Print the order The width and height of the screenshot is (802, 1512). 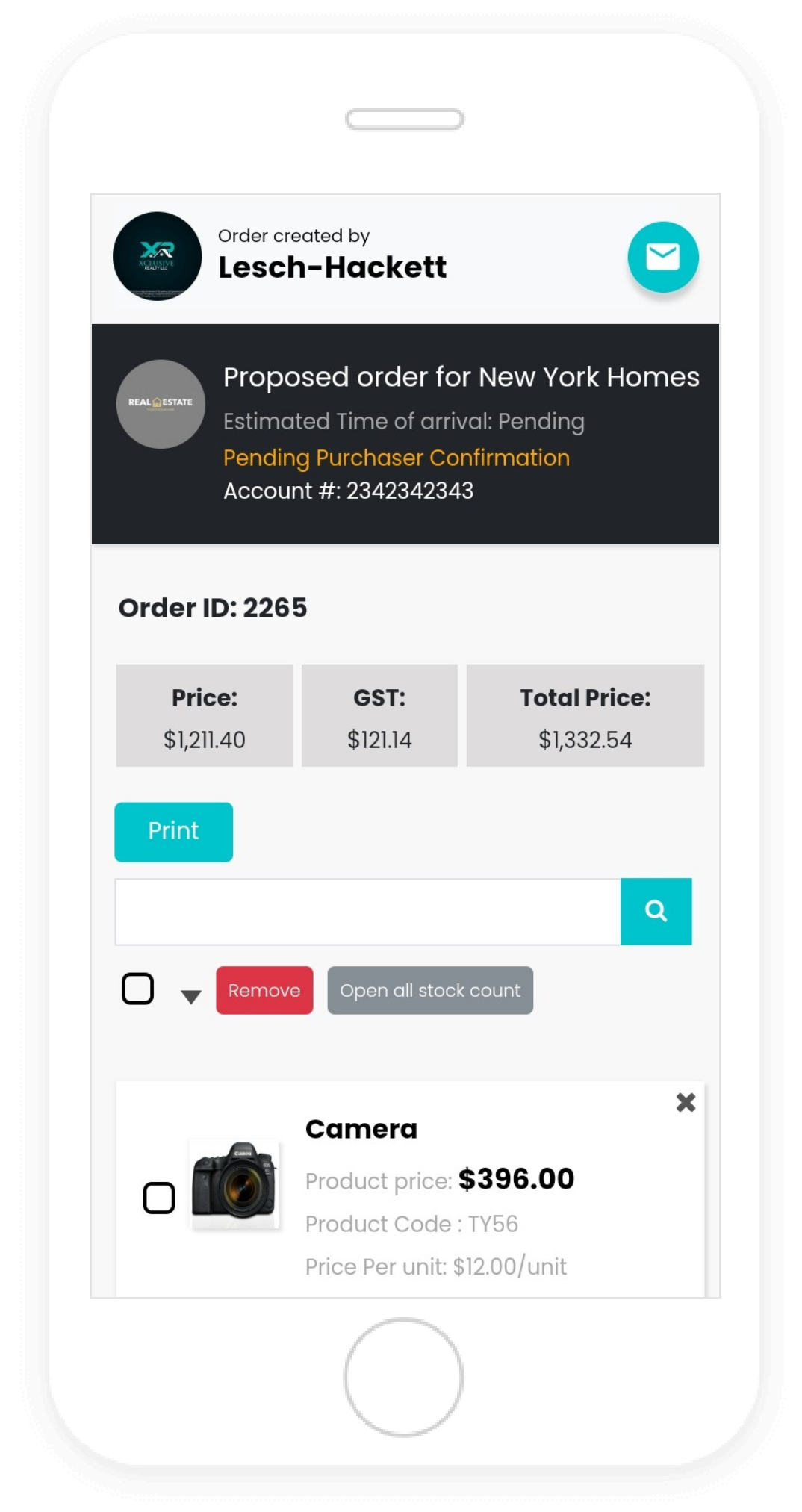coord(173,832)
